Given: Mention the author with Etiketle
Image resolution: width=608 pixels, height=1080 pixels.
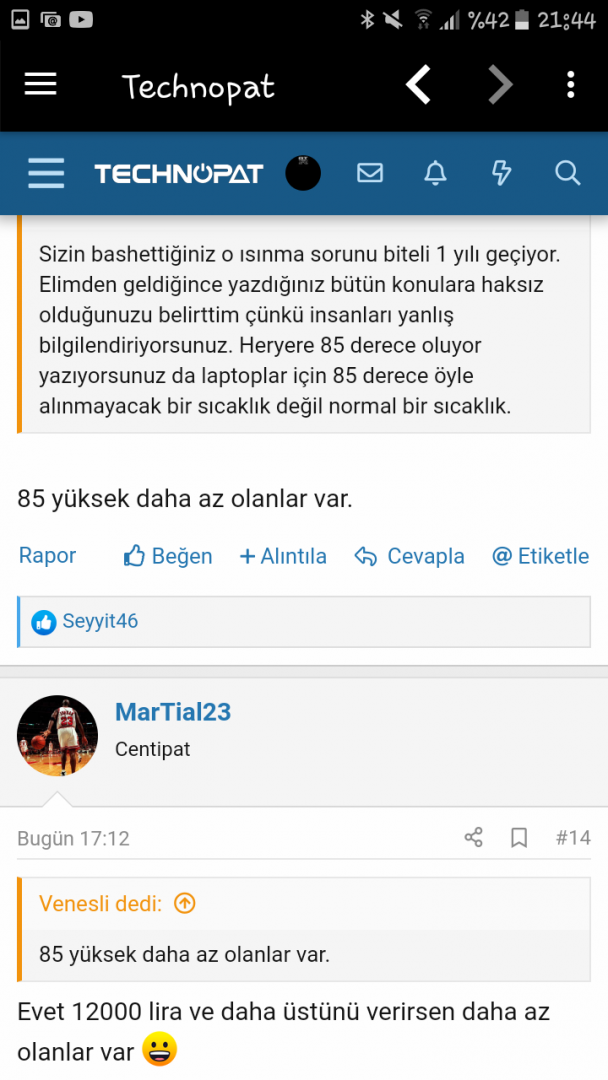Looking at the screenshot, I should (x=540, y=556).
